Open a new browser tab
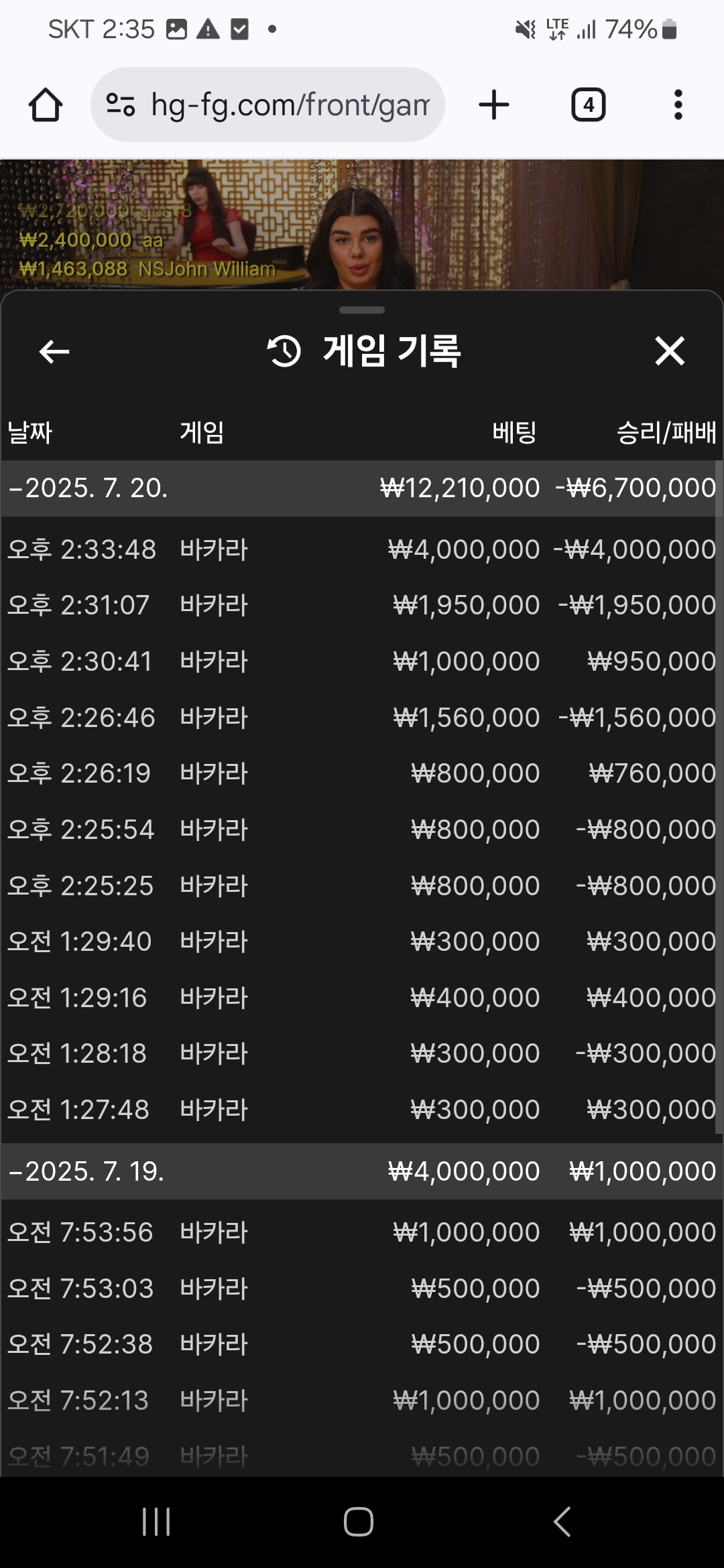 (494, 105)
